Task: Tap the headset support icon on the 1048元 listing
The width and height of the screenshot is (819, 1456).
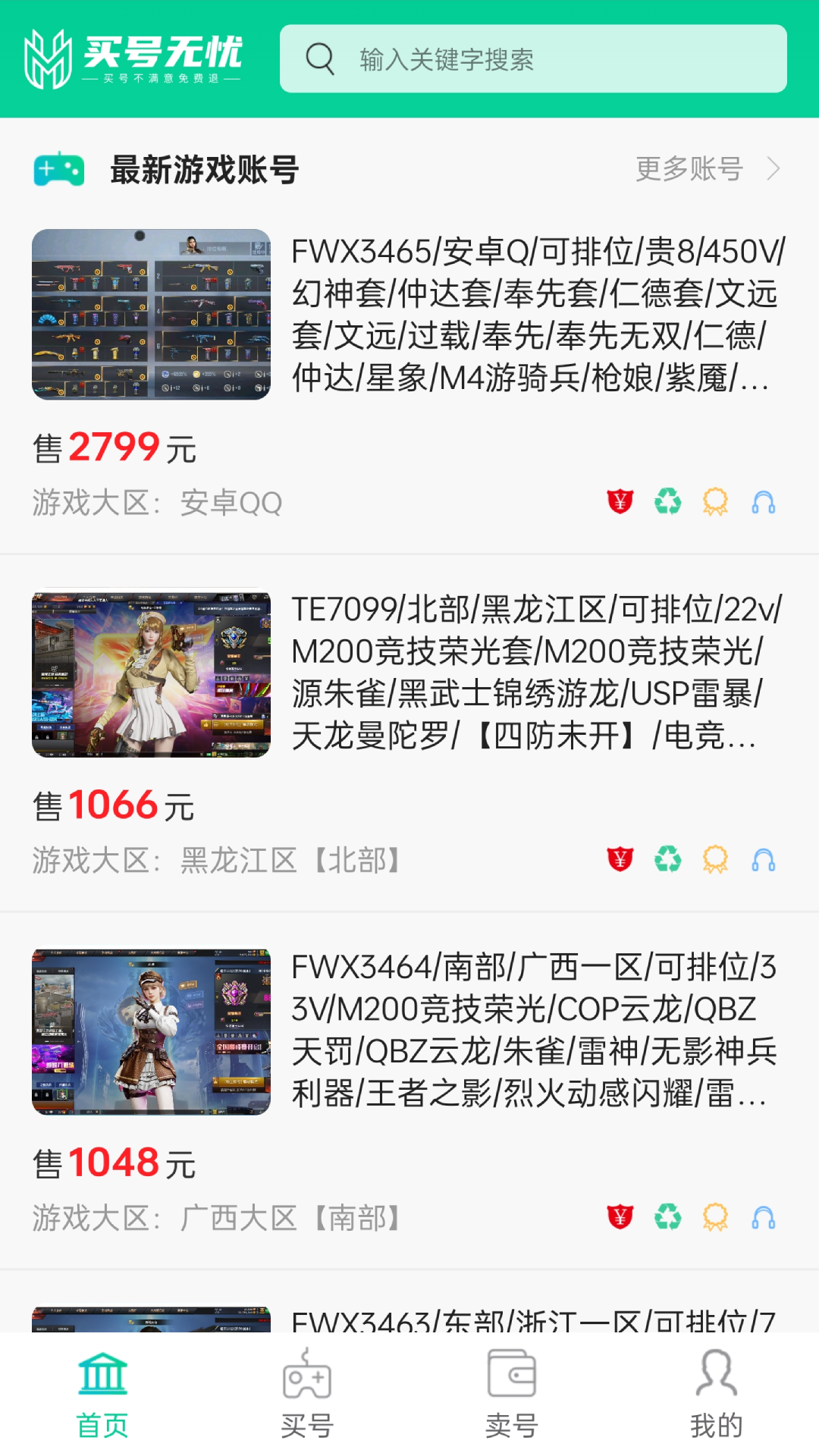Action: tap(761, 1217)
